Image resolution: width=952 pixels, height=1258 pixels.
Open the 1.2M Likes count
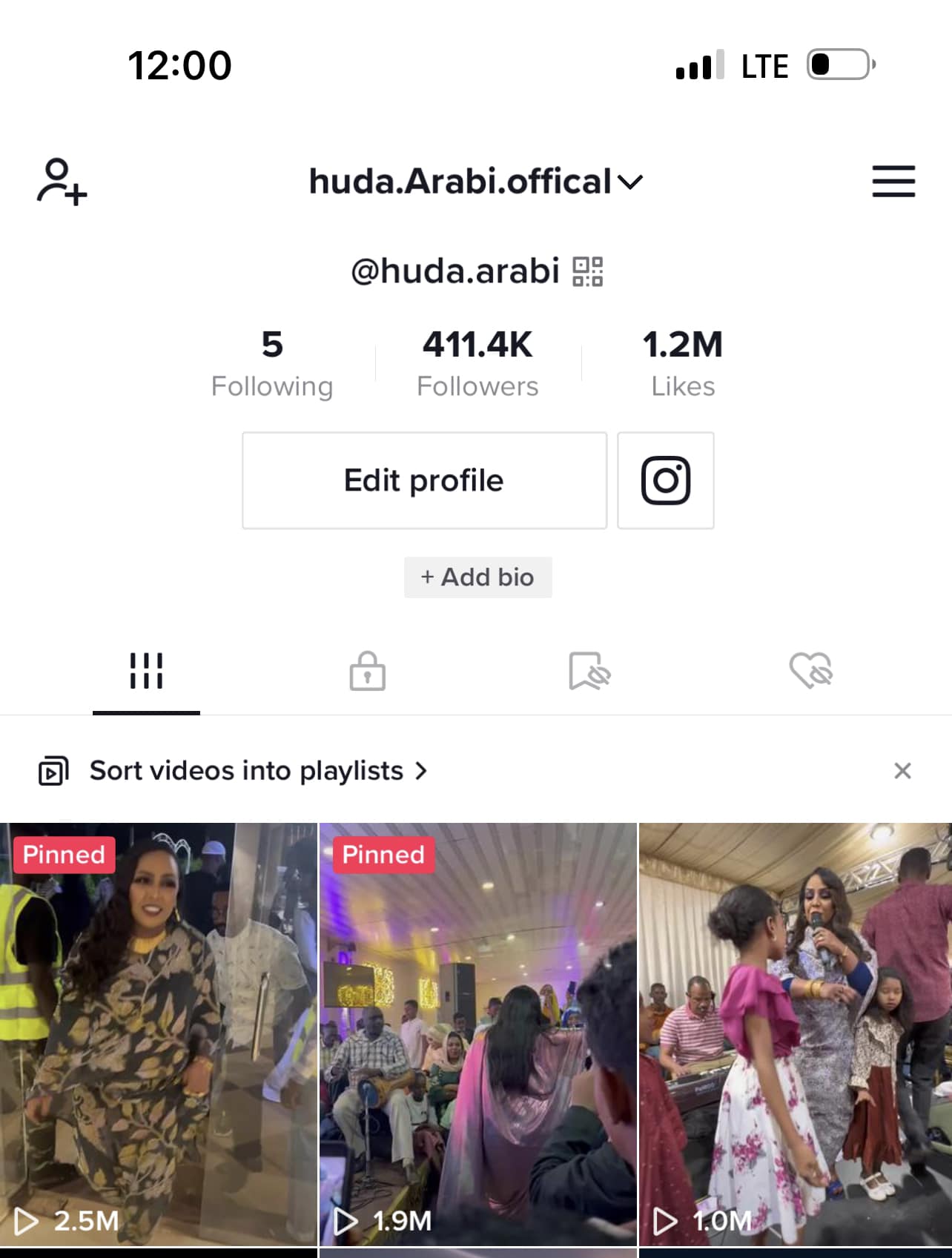tap(682, 363)
